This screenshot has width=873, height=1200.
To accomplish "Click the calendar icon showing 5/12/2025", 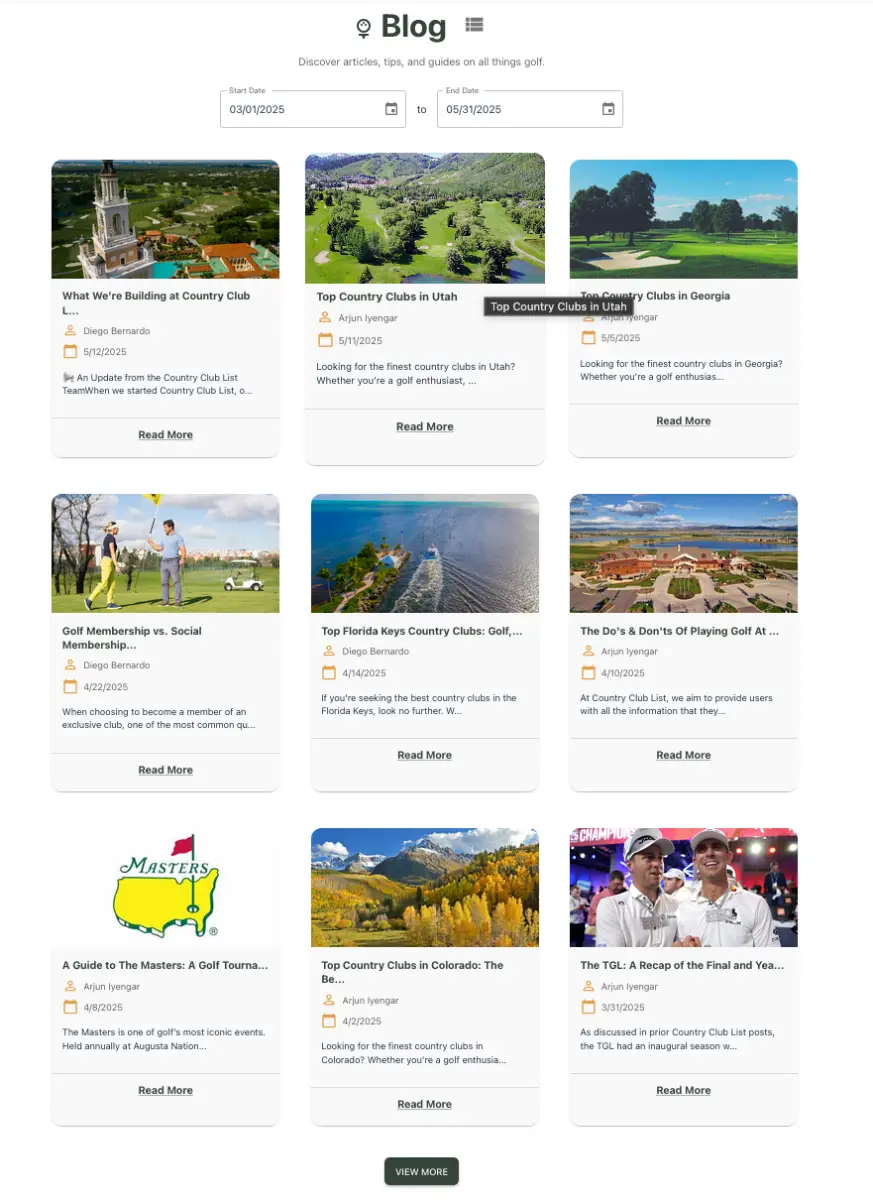I will [x=69, y=351].
